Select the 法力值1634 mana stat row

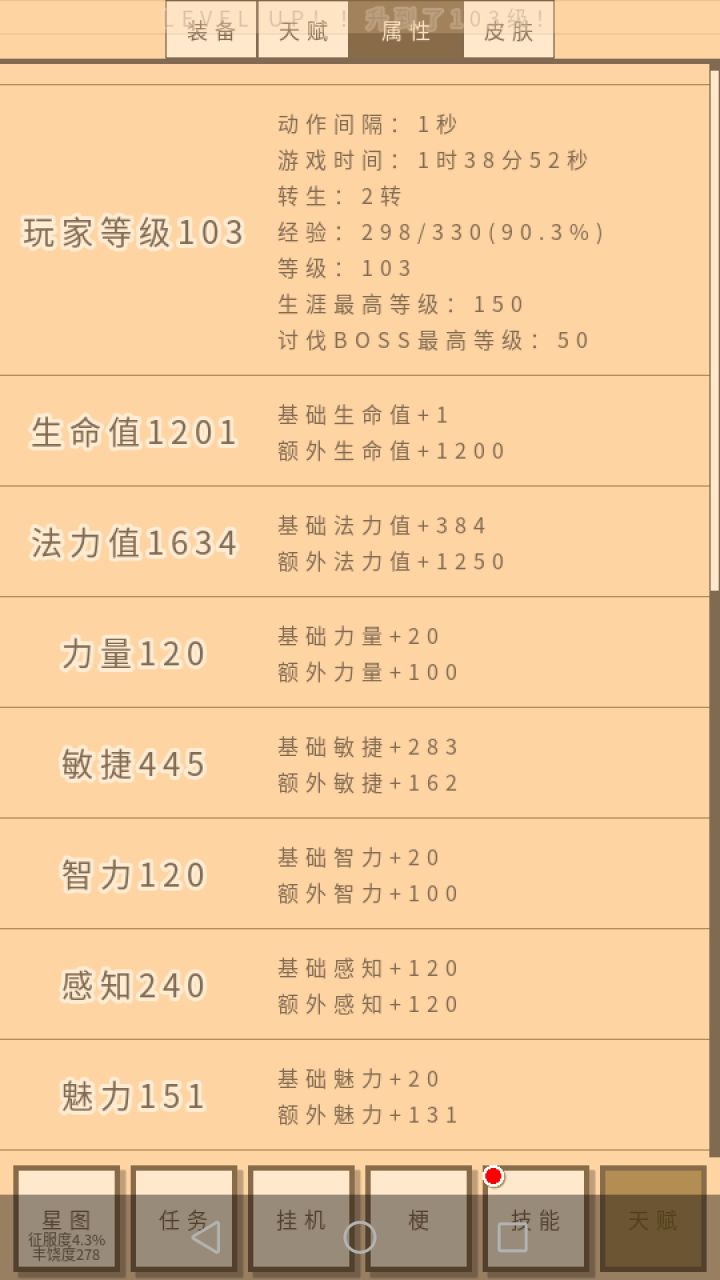click(x=134, y=543)
